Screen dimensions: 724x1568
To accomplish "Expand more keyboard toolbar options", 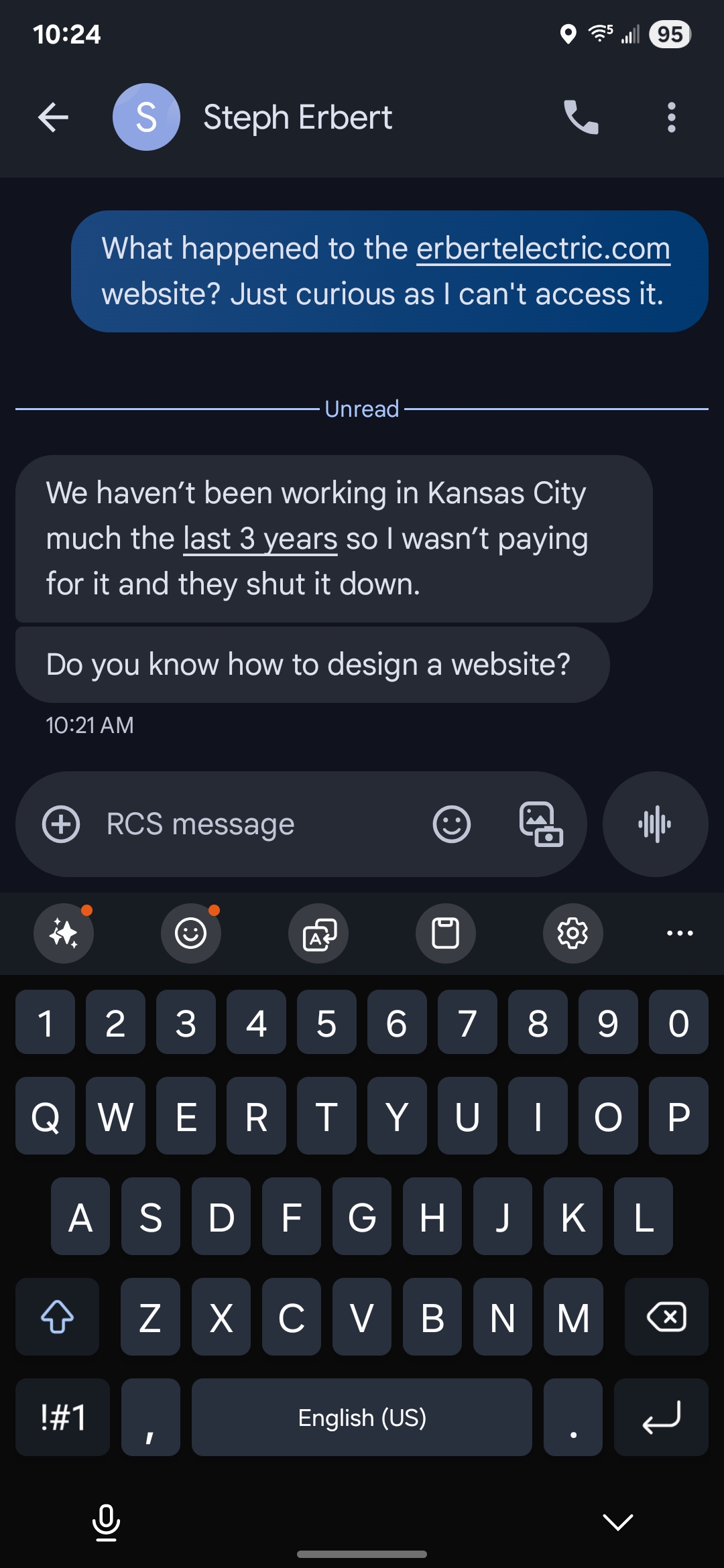I will pos(680,933).
